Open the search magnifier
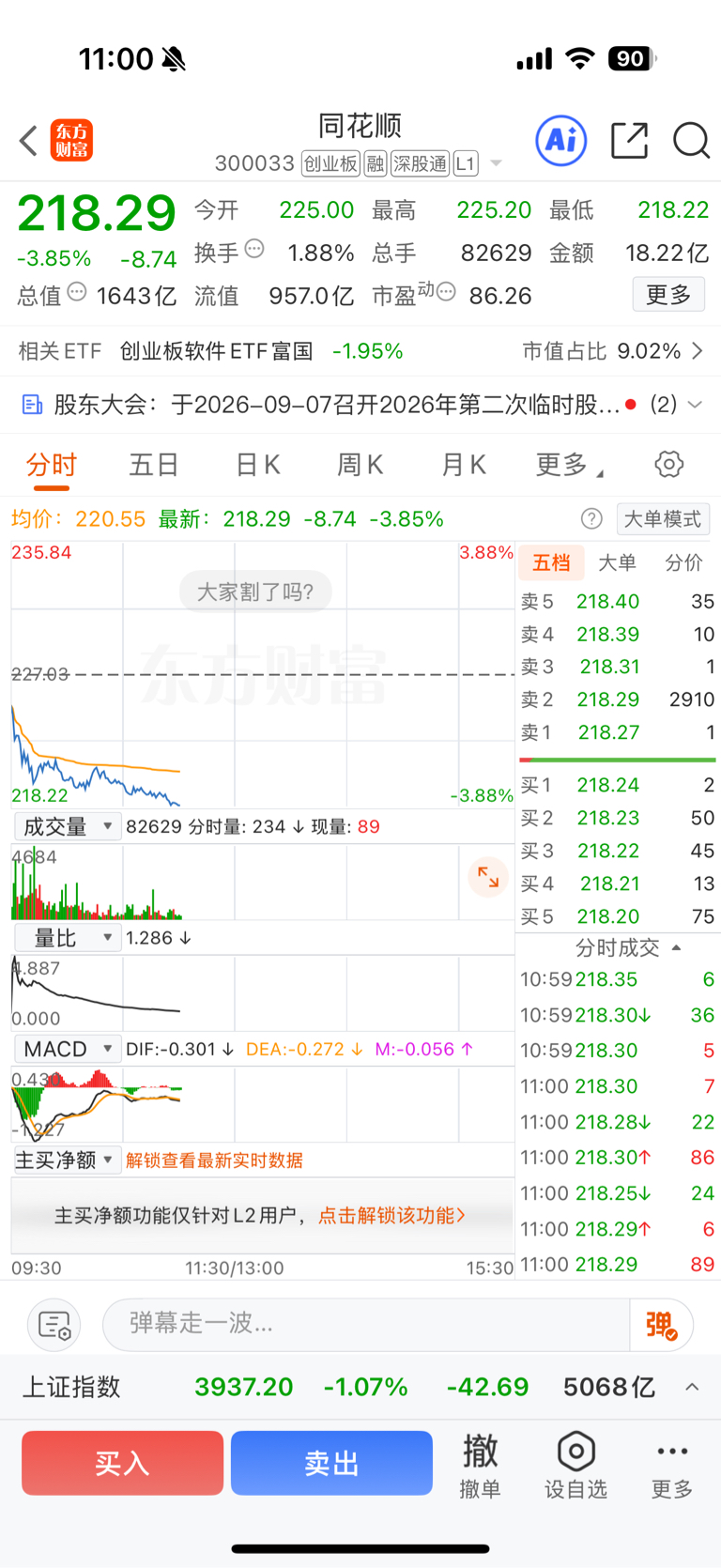Viewport: 721px width, 1568px height. [x=691, y=141]
